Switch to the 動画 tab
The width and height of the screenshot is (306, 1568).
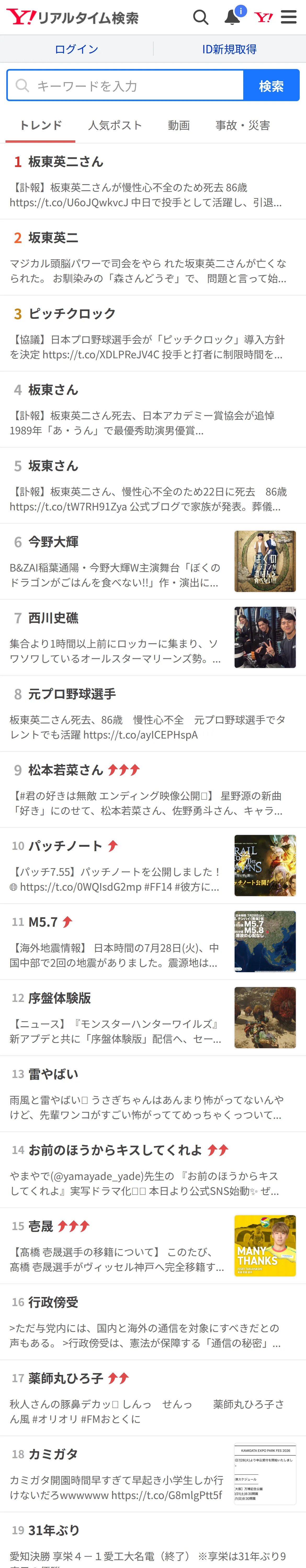coord(179,125)
